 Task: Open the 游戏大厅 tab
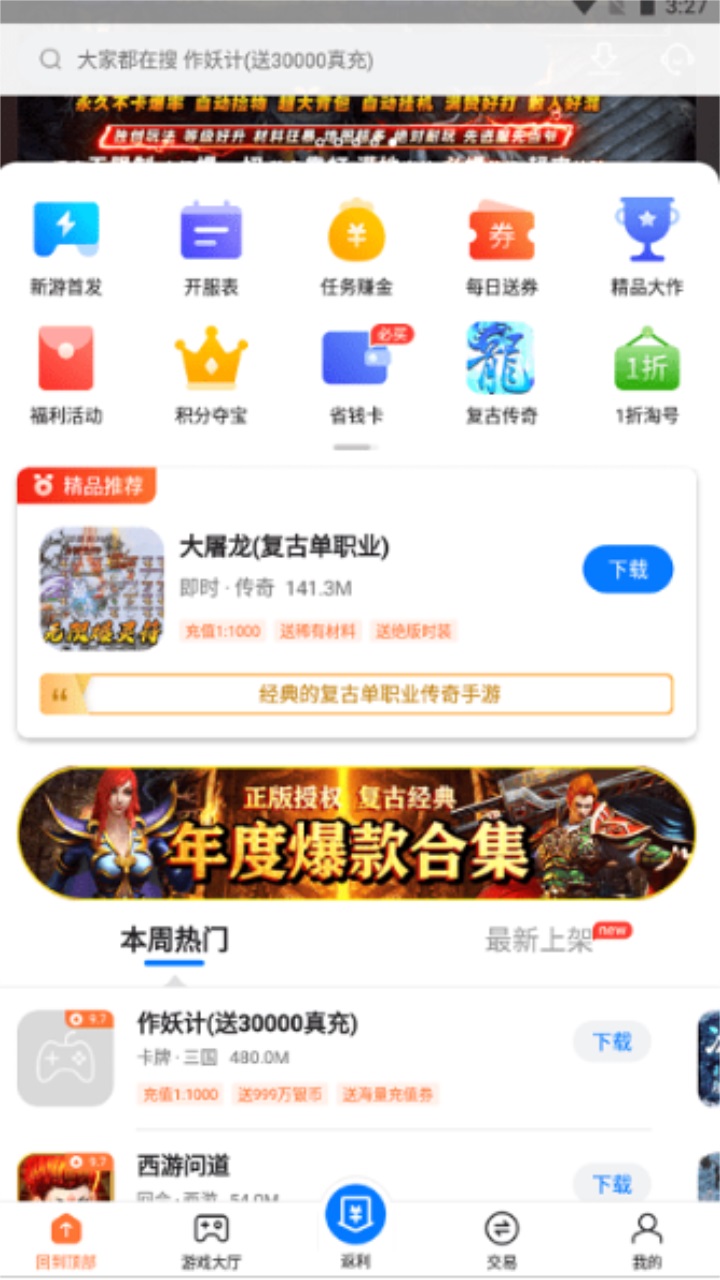[x=211, y=1240]
